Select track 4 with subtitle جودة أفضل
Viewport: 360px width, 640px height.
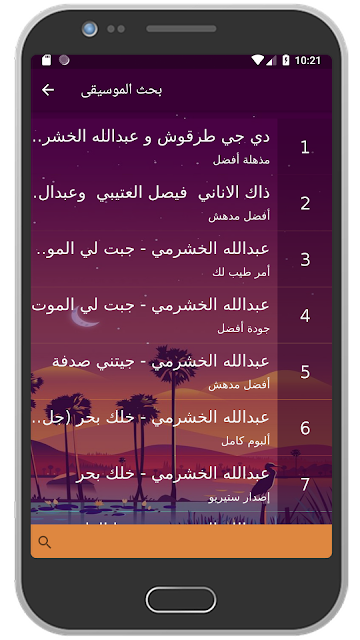[x=181, y=315]
